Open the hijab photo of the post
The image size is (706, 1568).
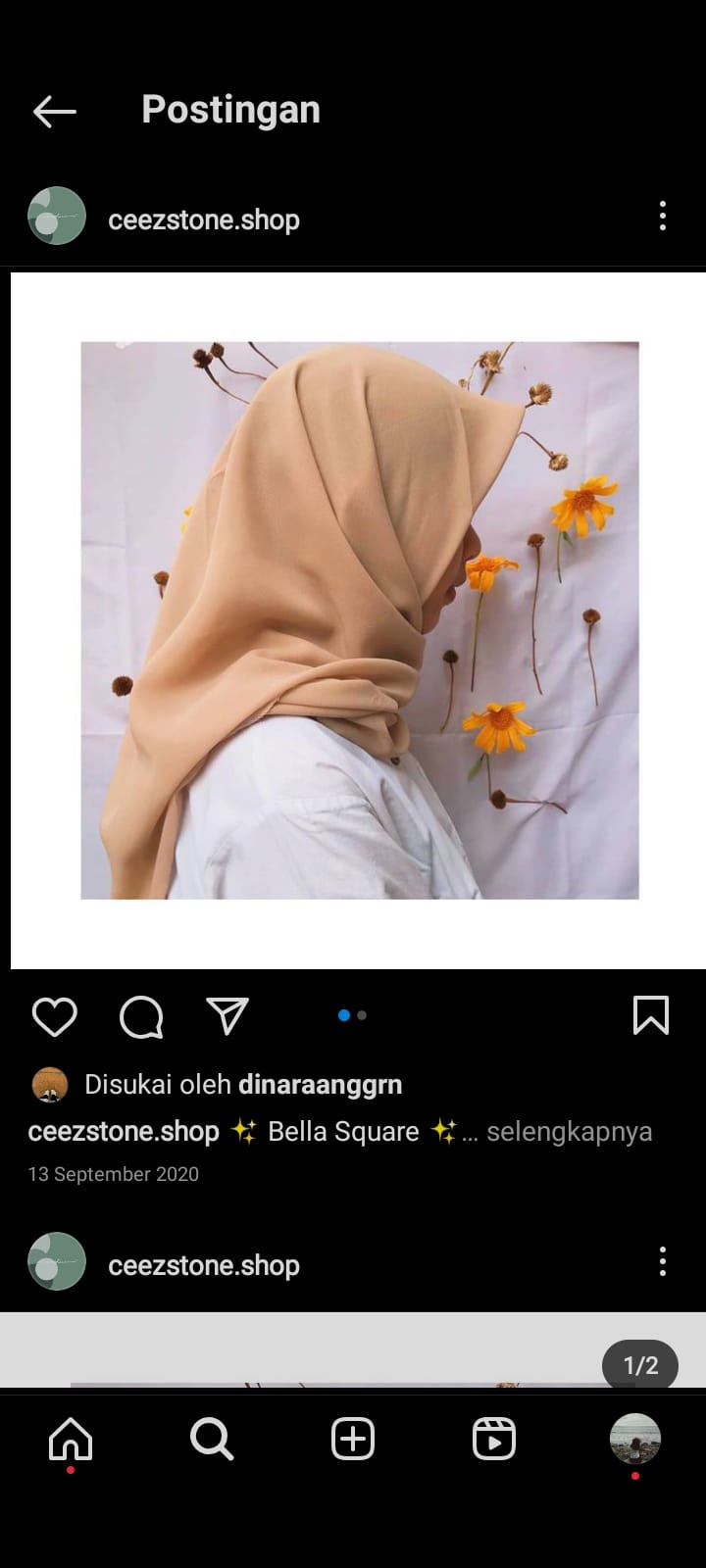tap(359, 619)
